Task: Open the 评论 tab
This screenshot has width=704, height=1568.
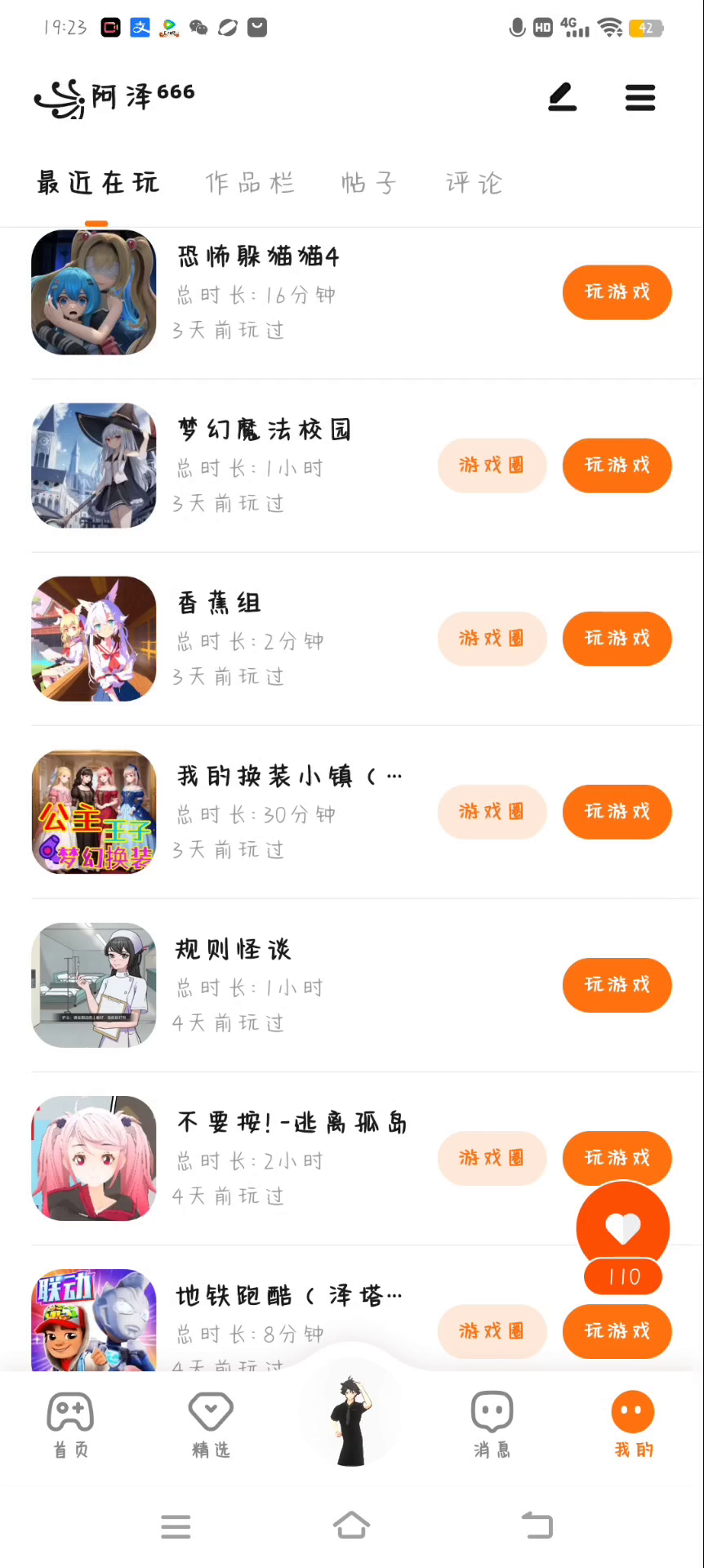Action: point(475,183)
